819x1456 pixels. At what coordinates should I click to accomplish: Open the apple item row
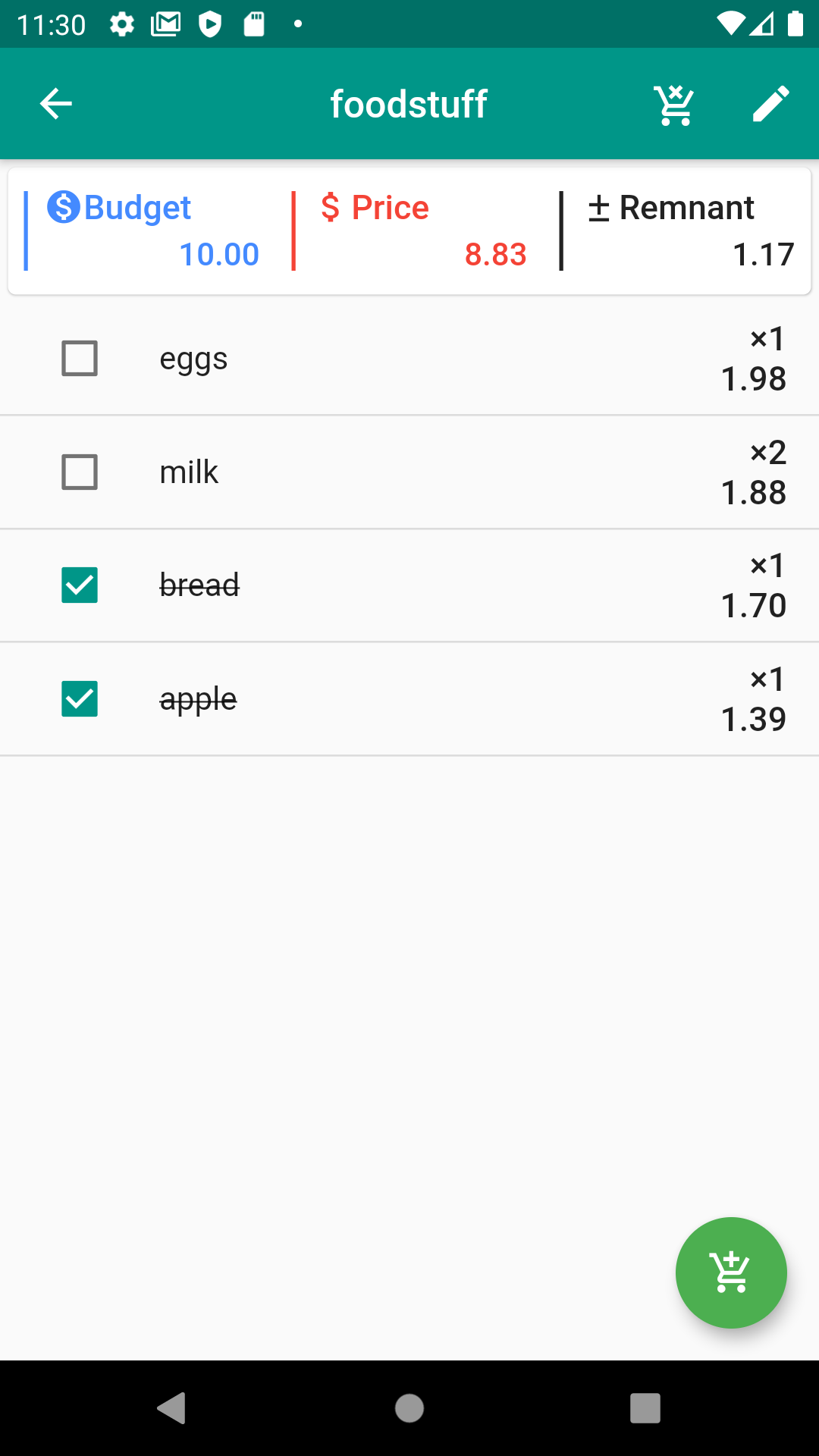[409, 699]
